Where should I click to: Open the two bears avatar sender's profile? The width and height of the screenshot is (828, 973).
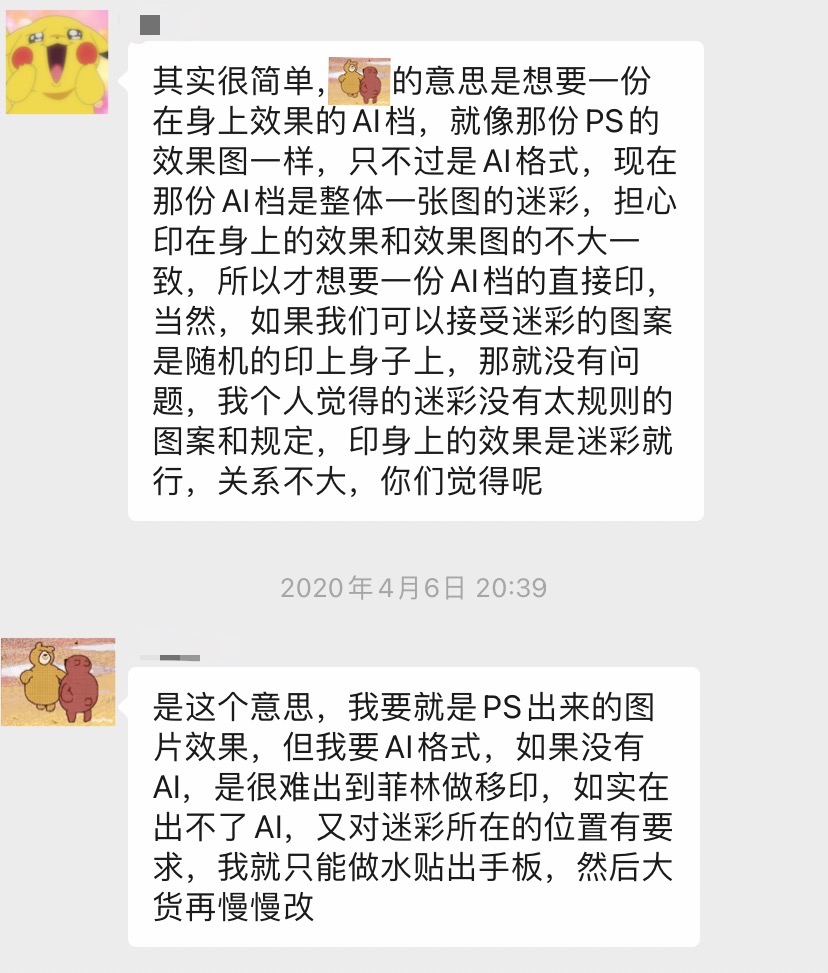coord(57,682)
